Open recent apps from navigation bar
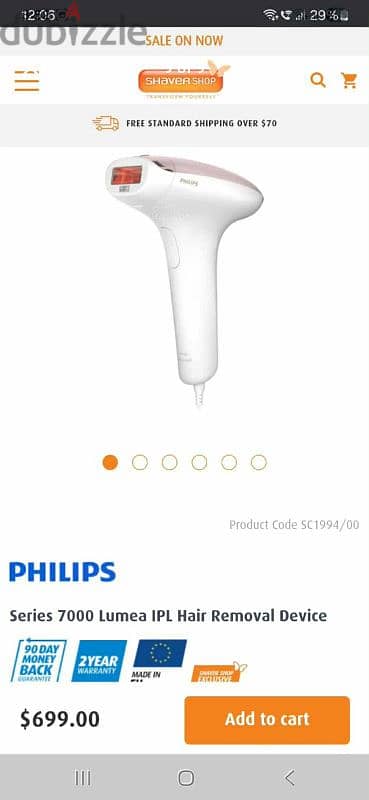 click(x=83, y=778)
